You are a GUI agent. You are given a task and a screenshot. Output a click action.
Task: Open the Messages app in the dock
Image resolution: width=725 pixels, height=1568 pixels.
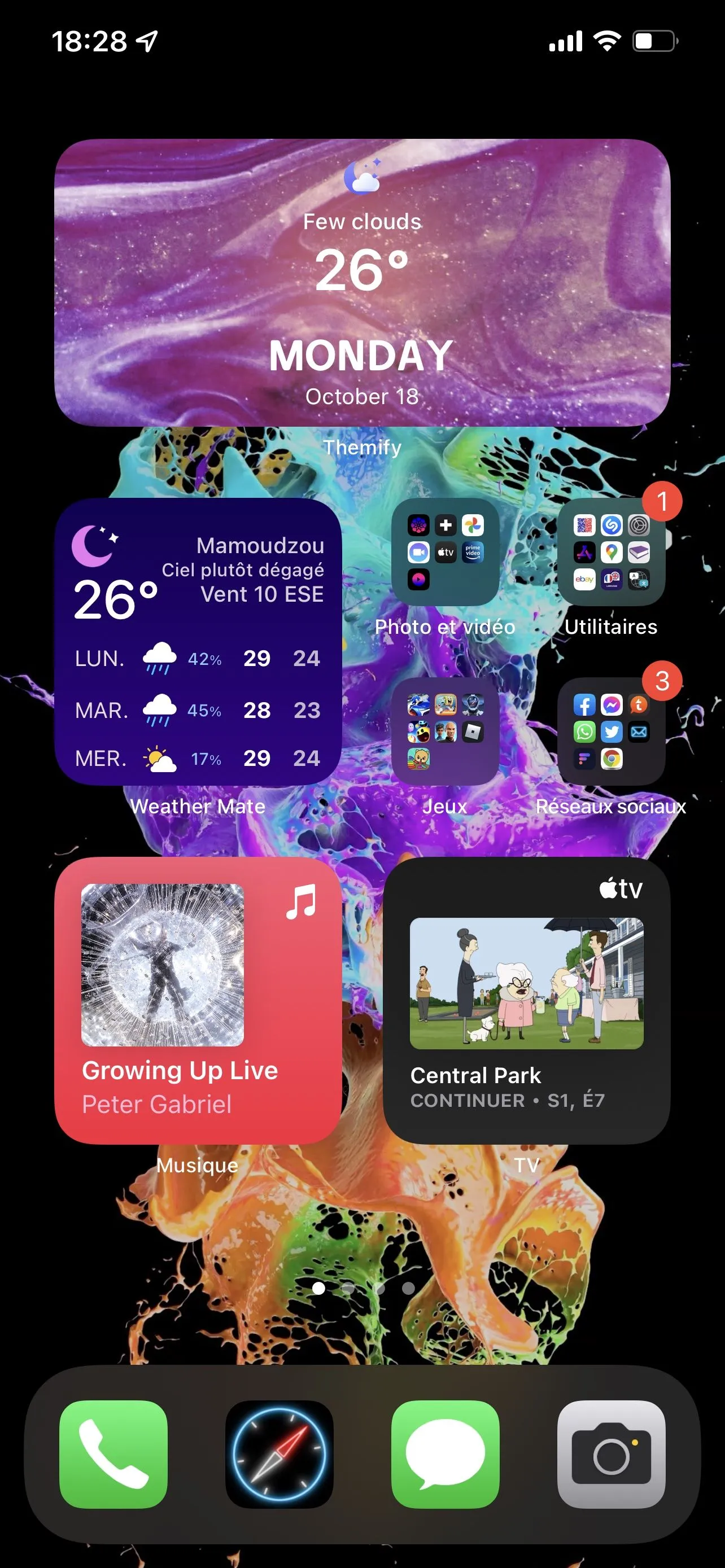pyautogui.click(x=445, y=1454)
